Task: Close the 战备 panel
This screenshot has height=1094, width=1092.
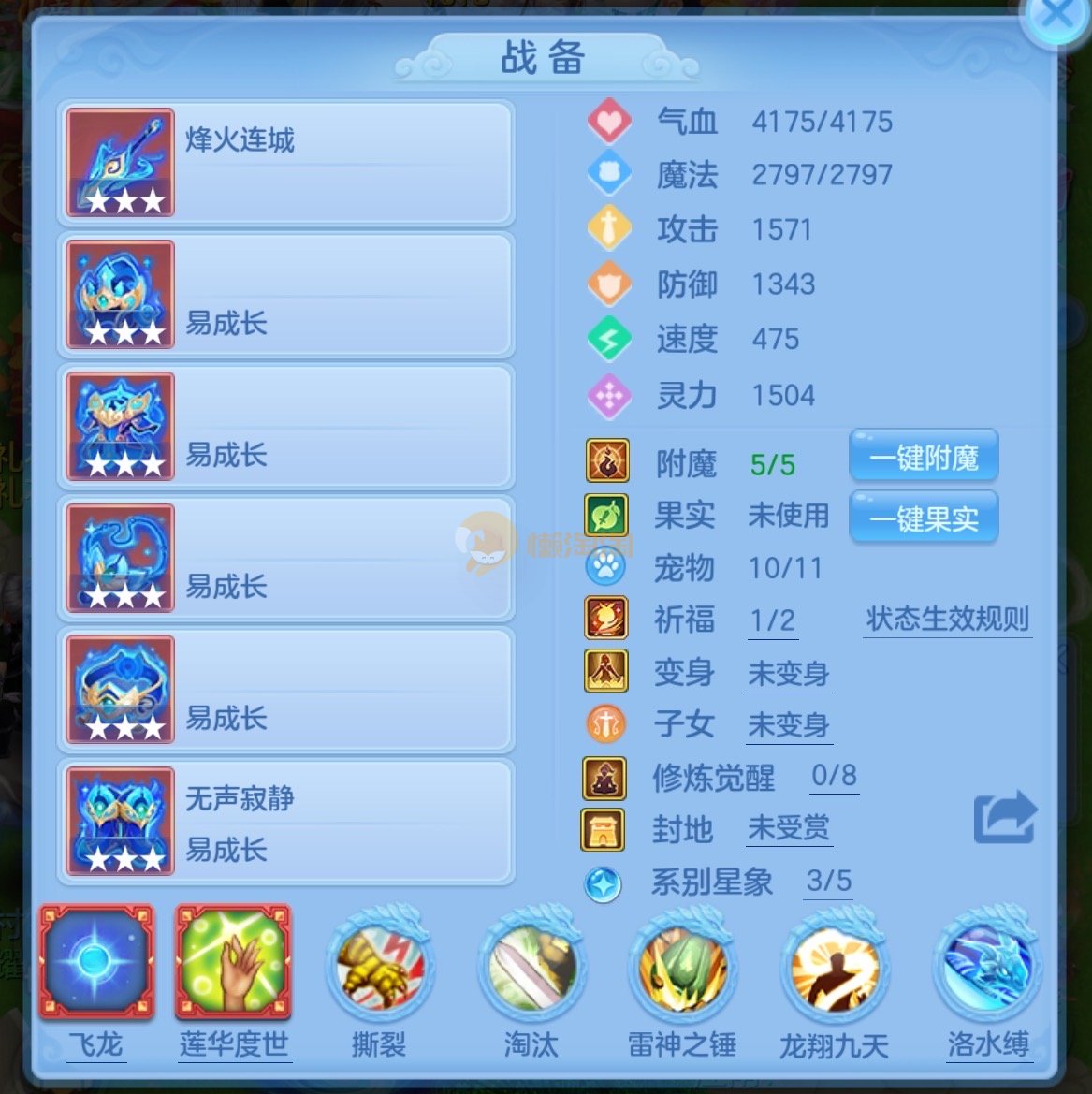Action: pos(1057,16)
